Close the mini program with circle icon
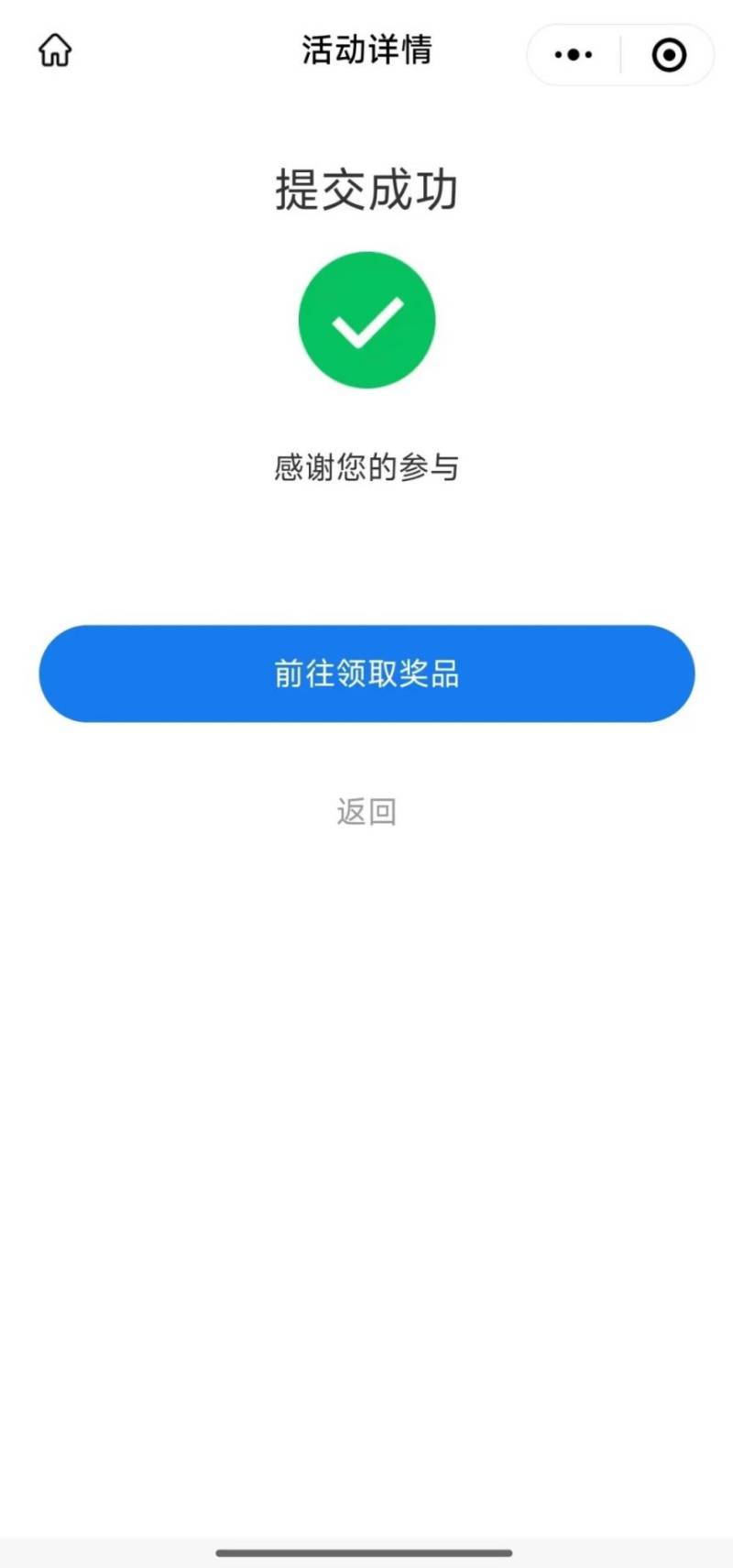 point(669,55)
